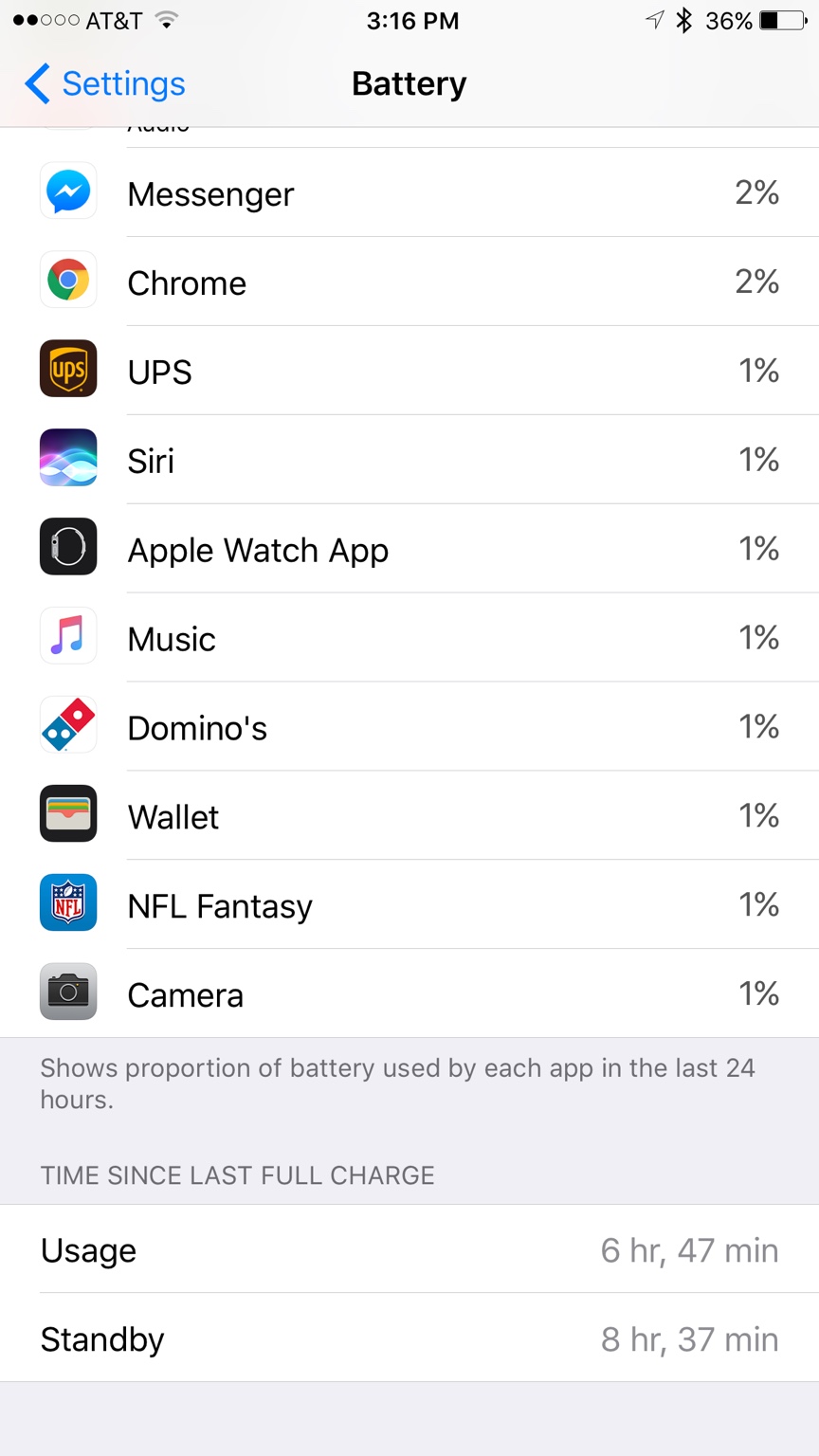Go back to Settings

tap(104, 83)
